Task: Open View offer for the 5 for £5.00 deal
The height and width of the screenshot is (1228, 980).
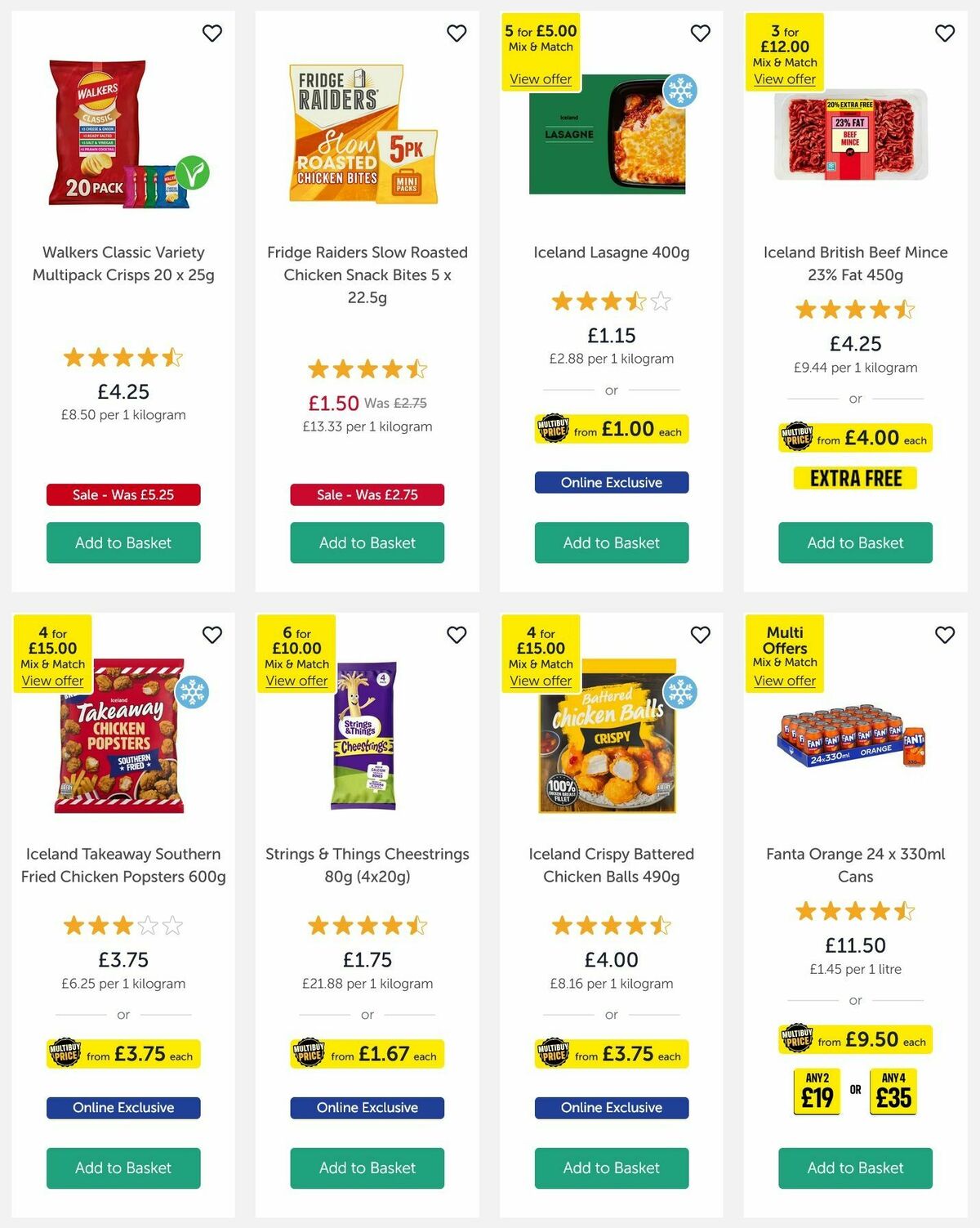Action: point(541,78)
